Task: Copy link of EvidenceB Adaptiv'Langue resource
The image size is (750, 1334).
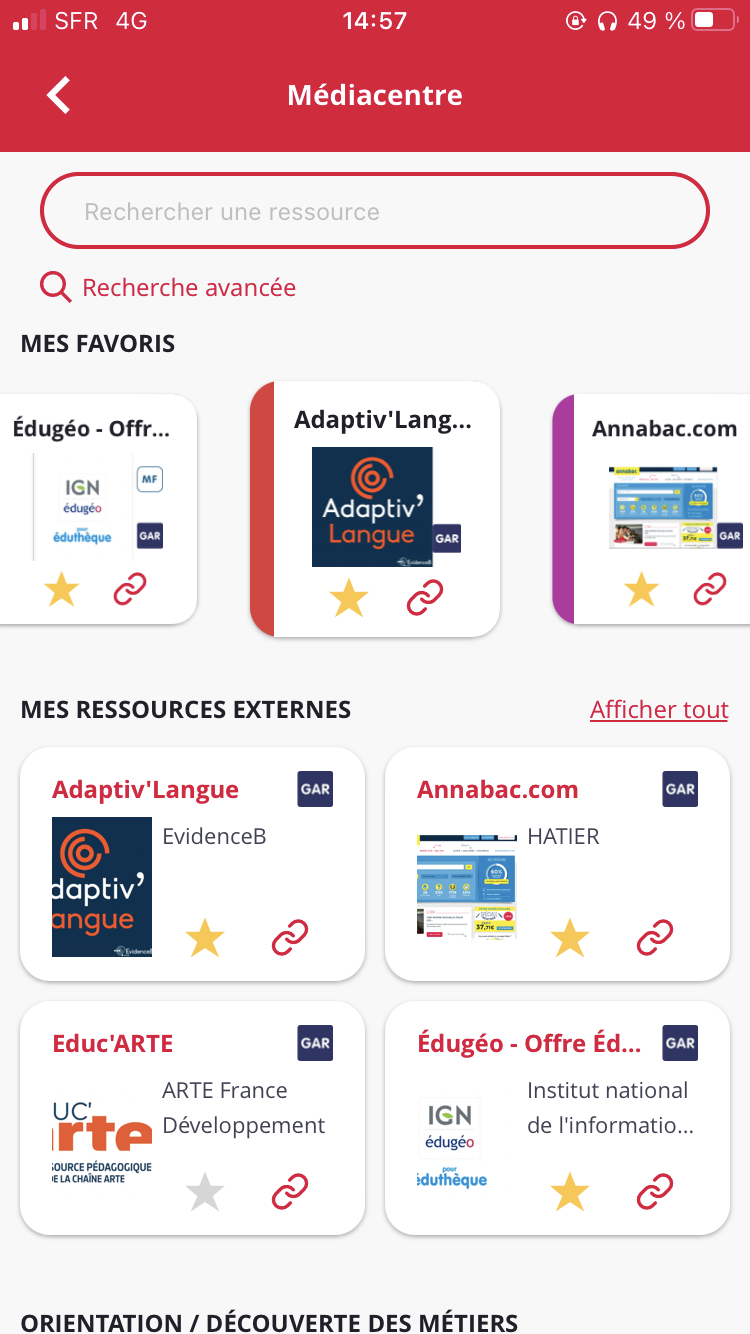Action: click(x=290, y=938)
